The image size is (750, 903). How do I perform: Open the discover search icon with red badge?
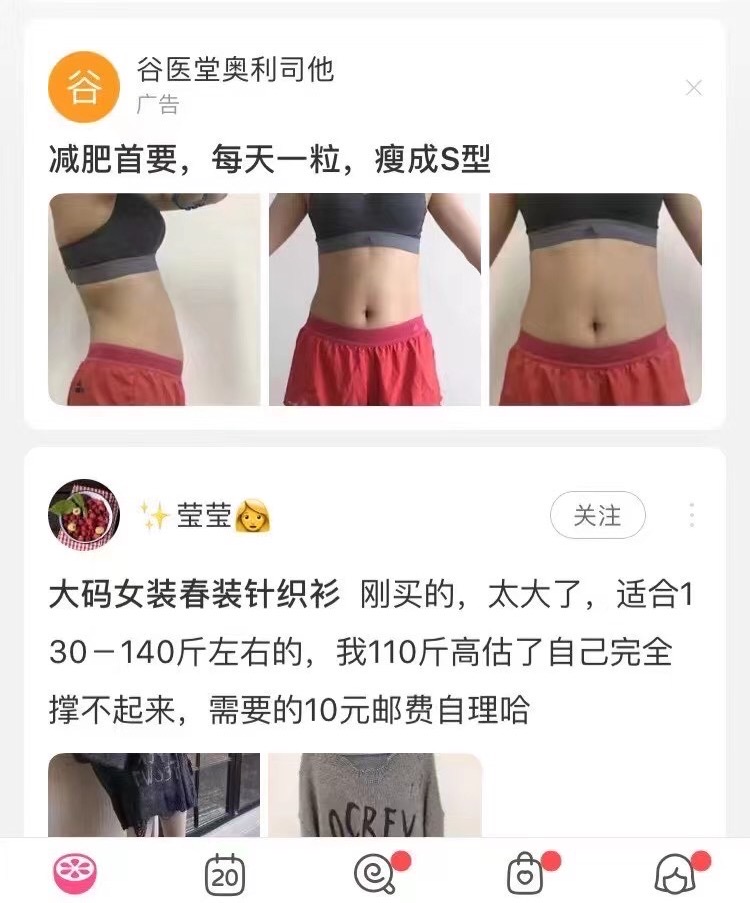click(375, 874)
